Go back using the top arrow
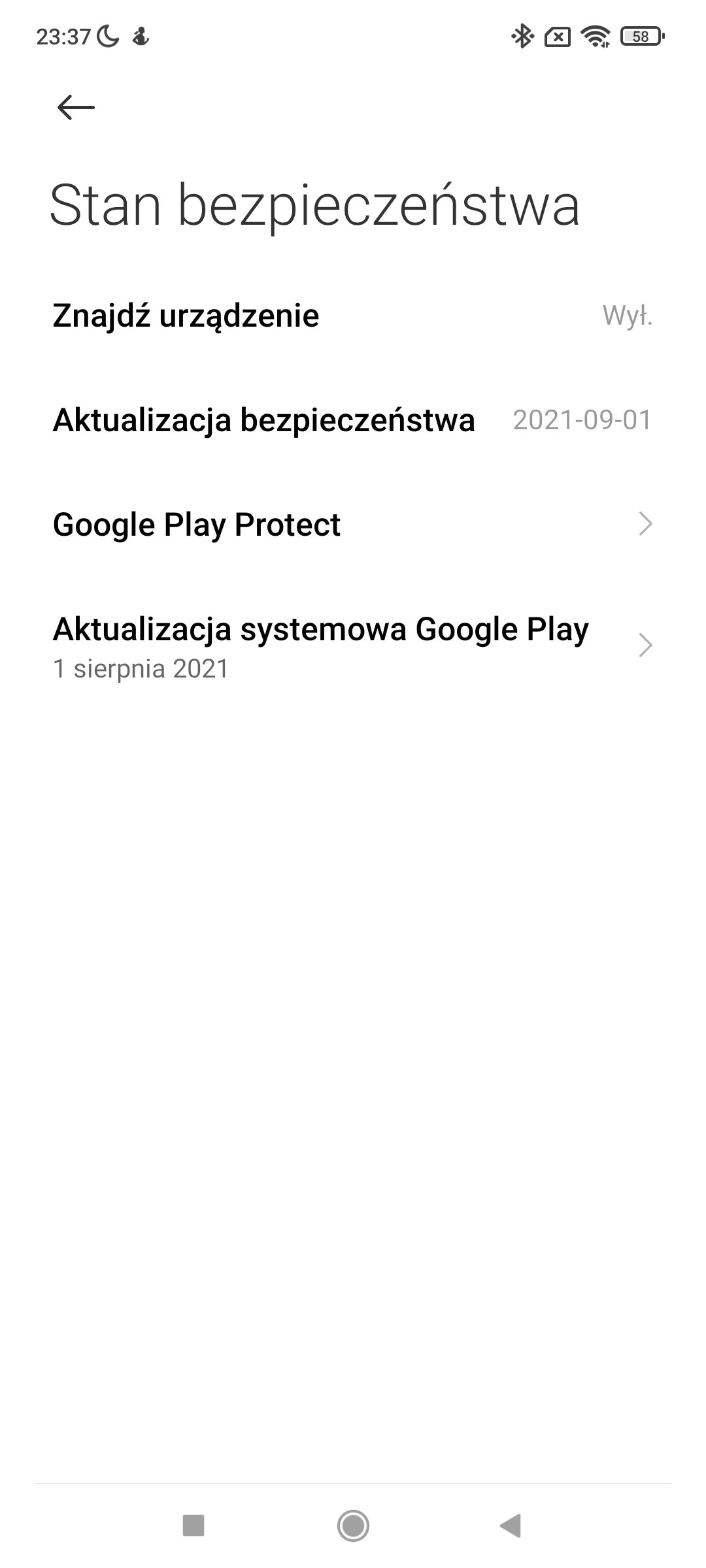The width and height of the screenshot is (706, 1568). [76, 107]
